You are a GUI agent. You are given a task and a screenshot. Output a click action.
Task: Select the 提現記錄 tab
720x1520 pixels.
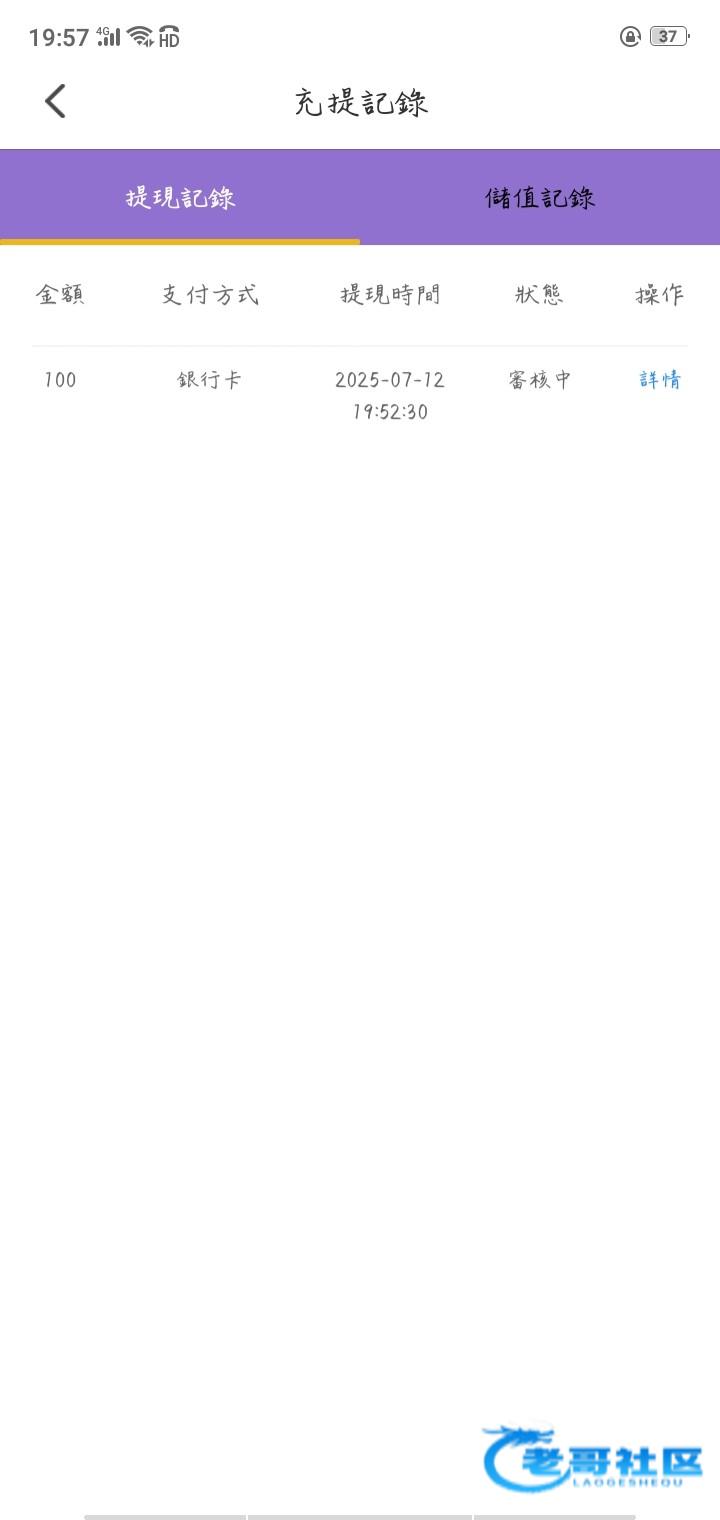coord(180,197)
